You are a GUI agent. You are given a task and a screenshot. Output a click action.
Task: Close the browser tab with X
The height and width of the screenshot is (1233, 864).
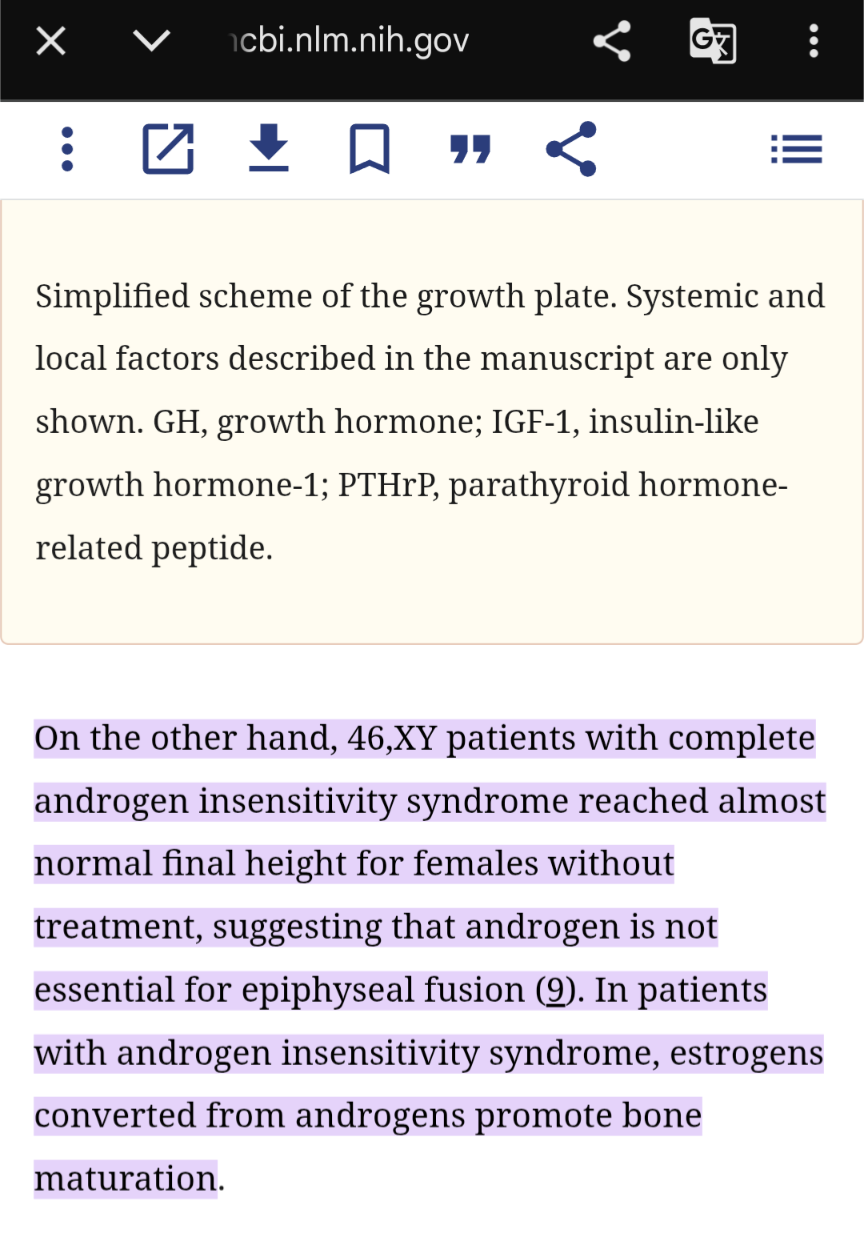(50, 42)
